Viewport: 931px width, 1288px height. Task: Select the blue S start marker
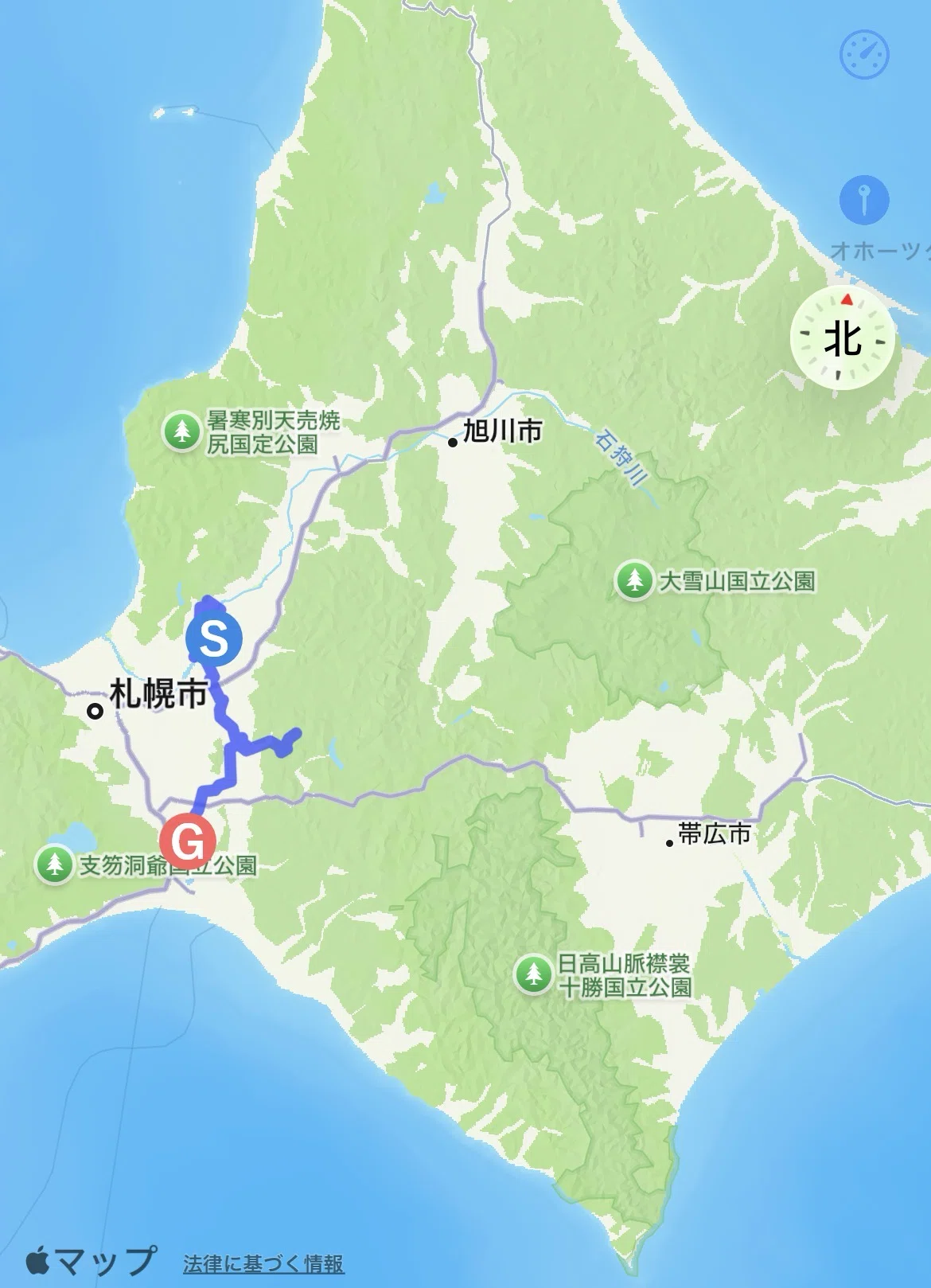click(213, 638)
